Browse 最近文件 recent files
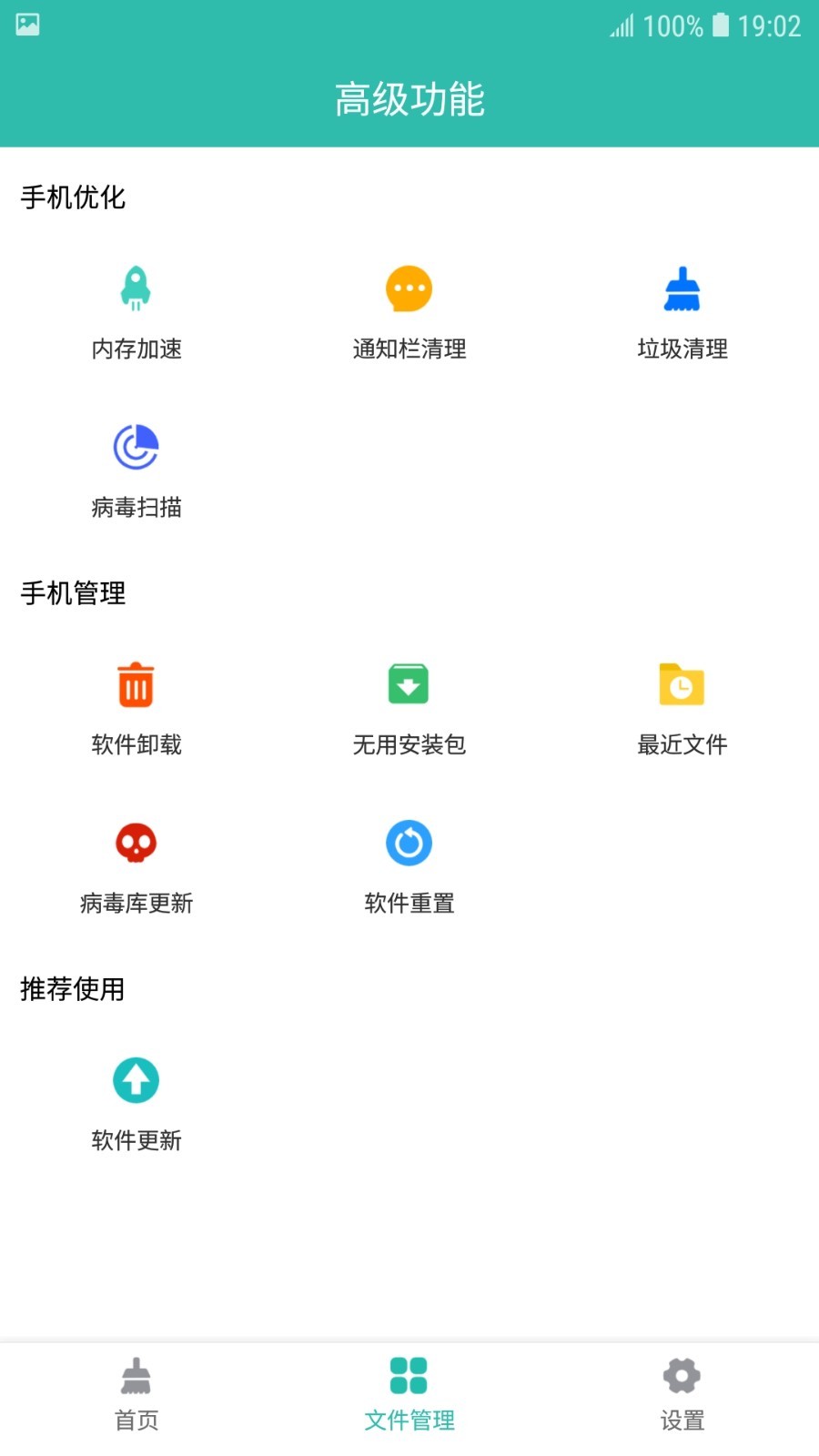The height and width of the screenshot is (1456, 819). (682, 707)
